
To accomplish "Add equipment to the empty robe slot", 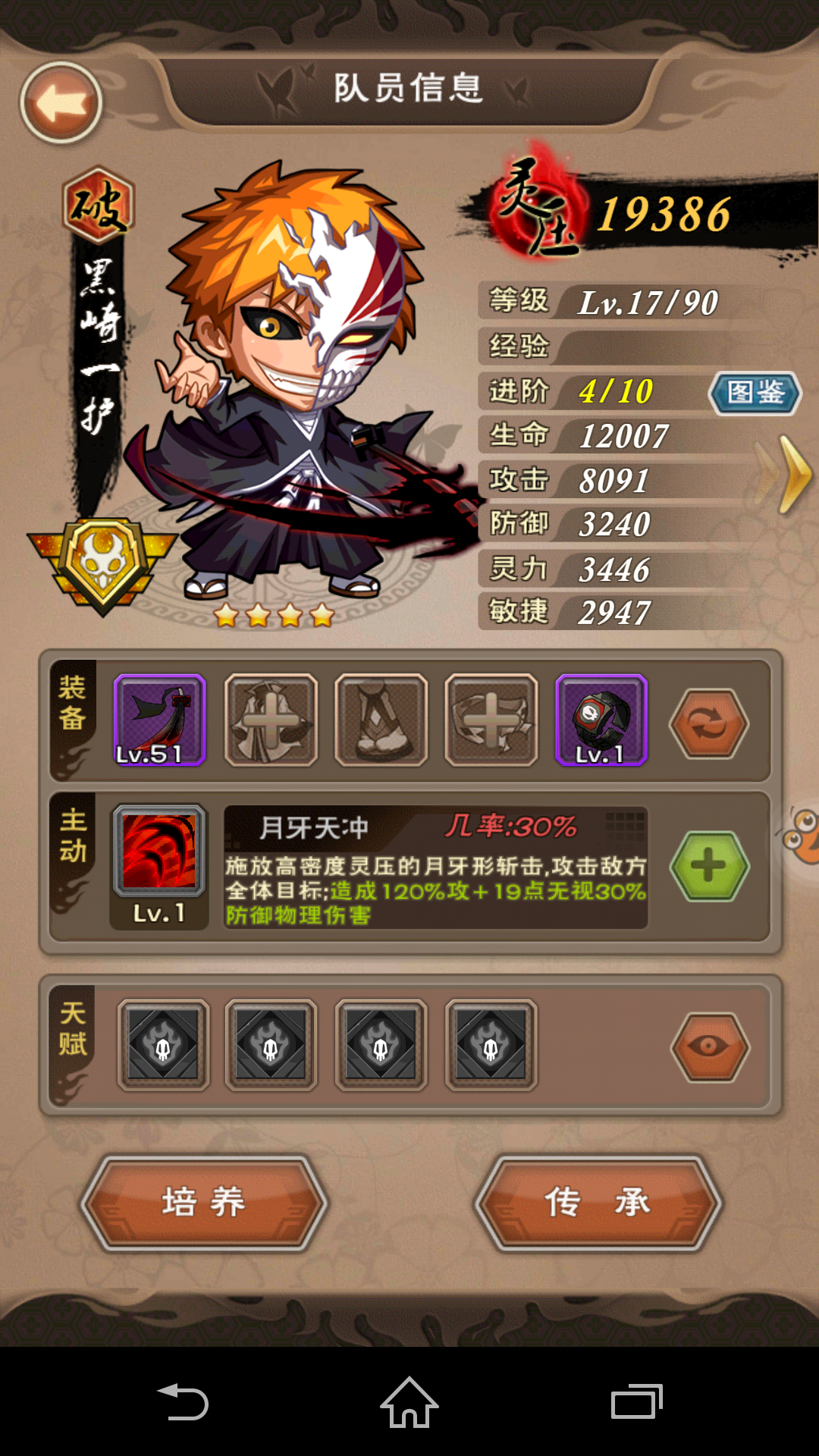I will coord(271,720).
